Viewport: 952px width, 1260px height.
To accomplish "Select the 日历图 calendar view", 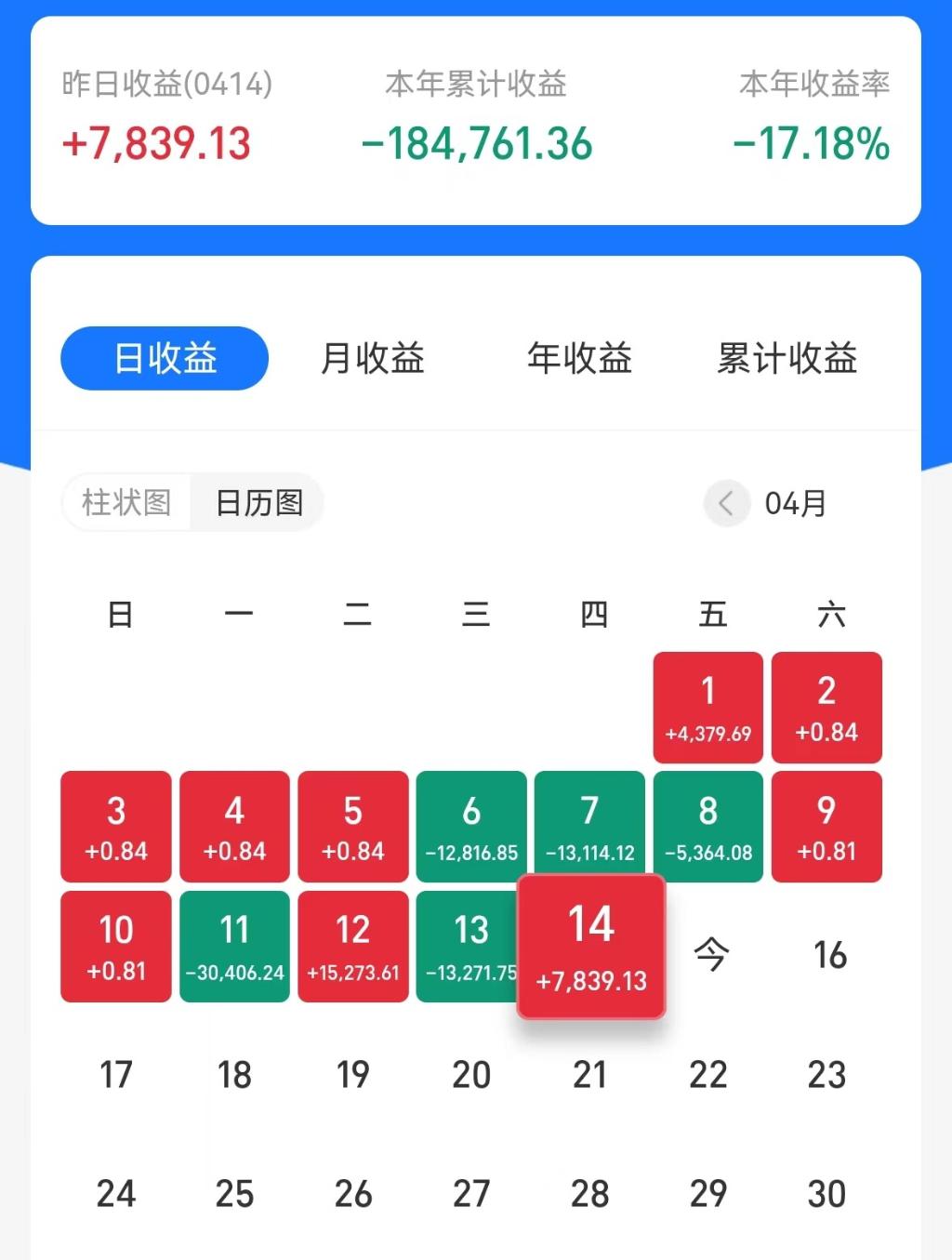I will [258, 503].
